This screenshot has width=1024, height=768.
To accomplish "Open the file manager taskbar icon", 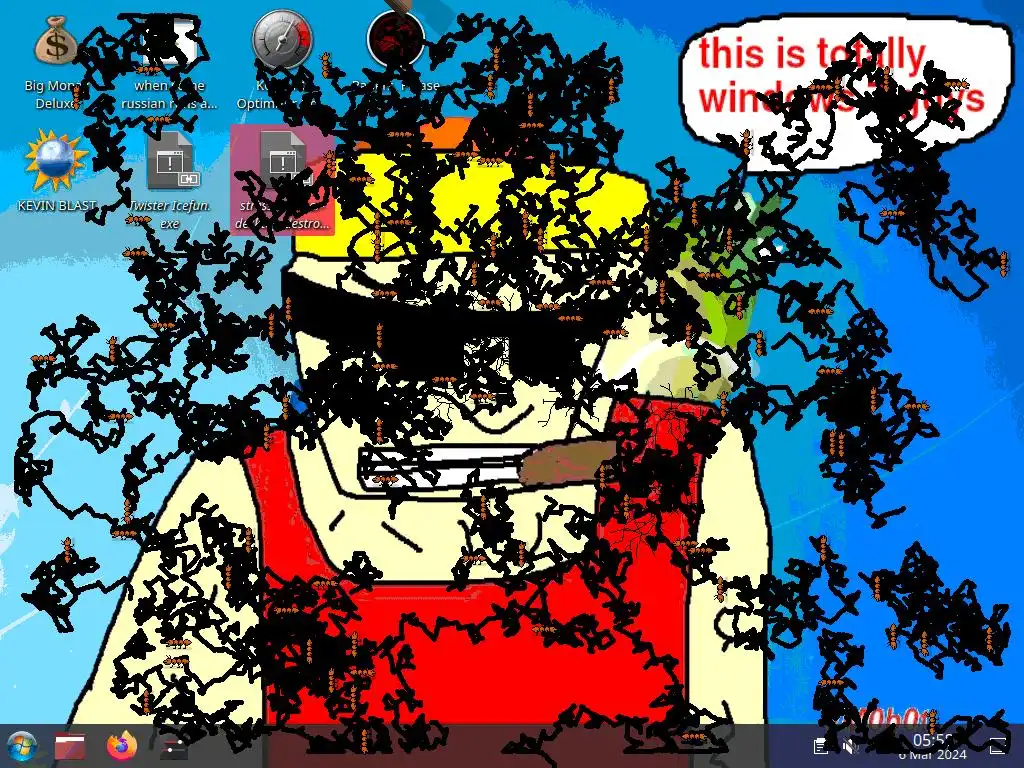I will tap(71, 745).
